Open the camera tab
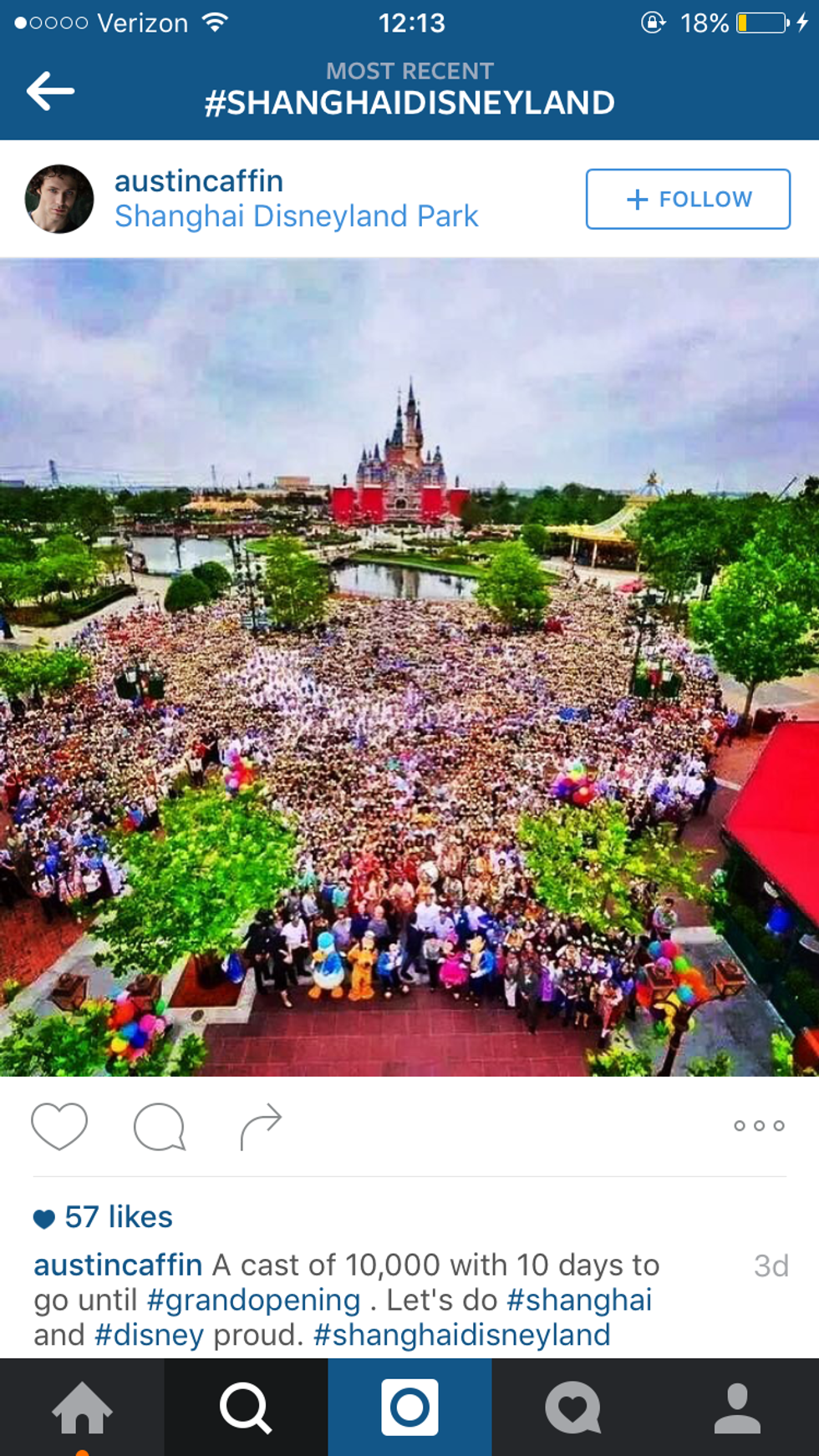 pyautogui.click(x=409, y=1408)
